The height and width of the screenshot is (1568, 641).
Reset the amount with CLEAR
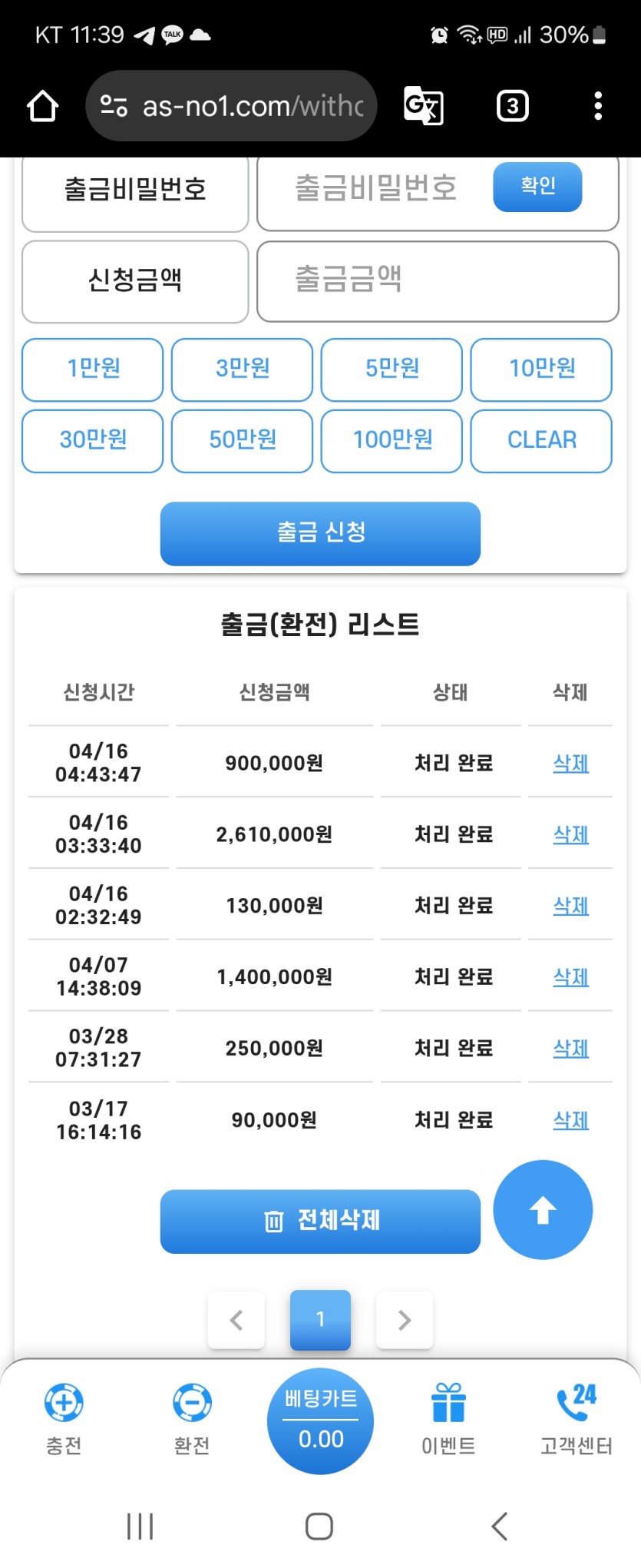[x=541, y=440]
